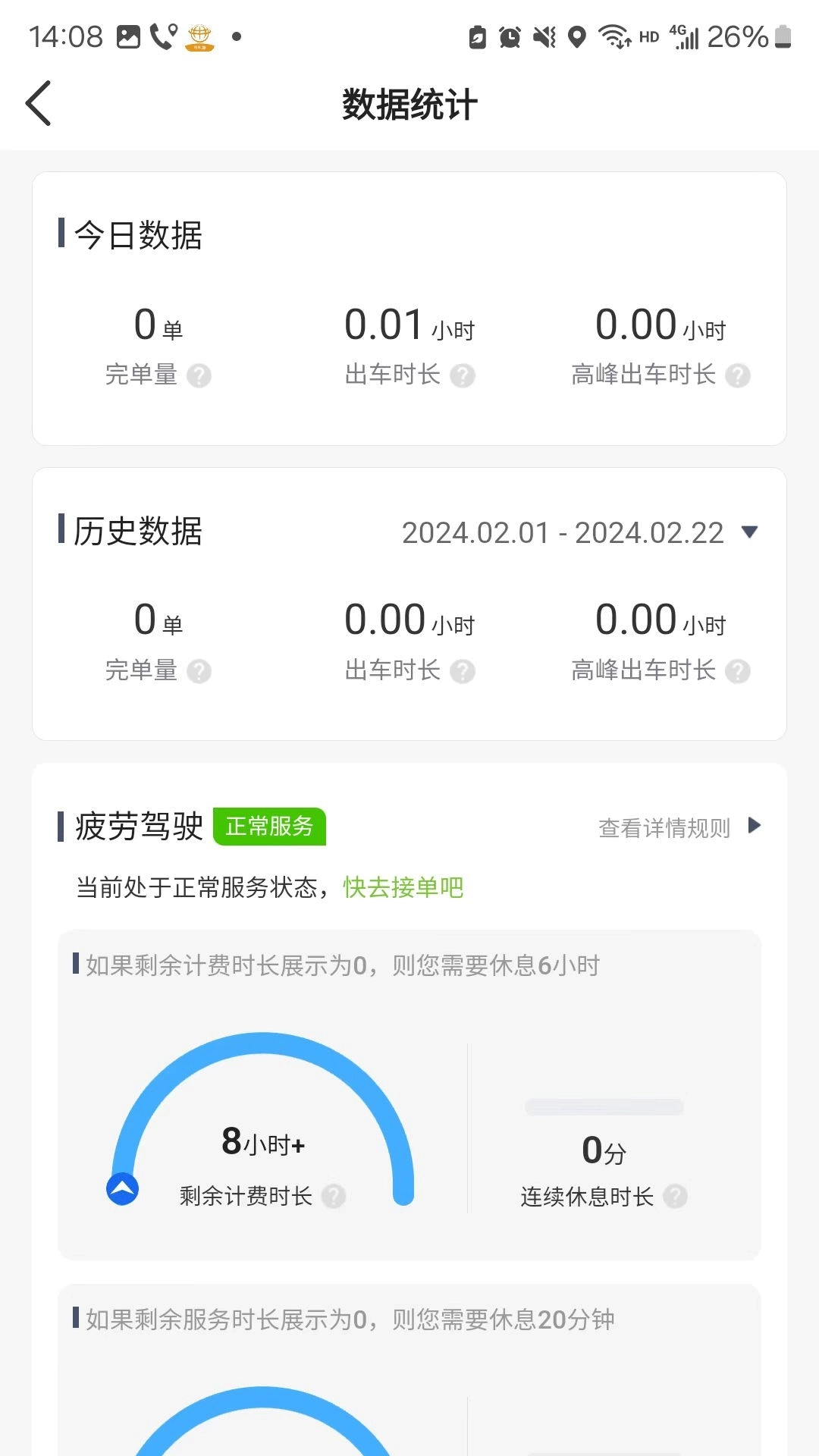Tap the 快去接单吧 link
Screen dimensions: 819x1456
click(403, 886)
